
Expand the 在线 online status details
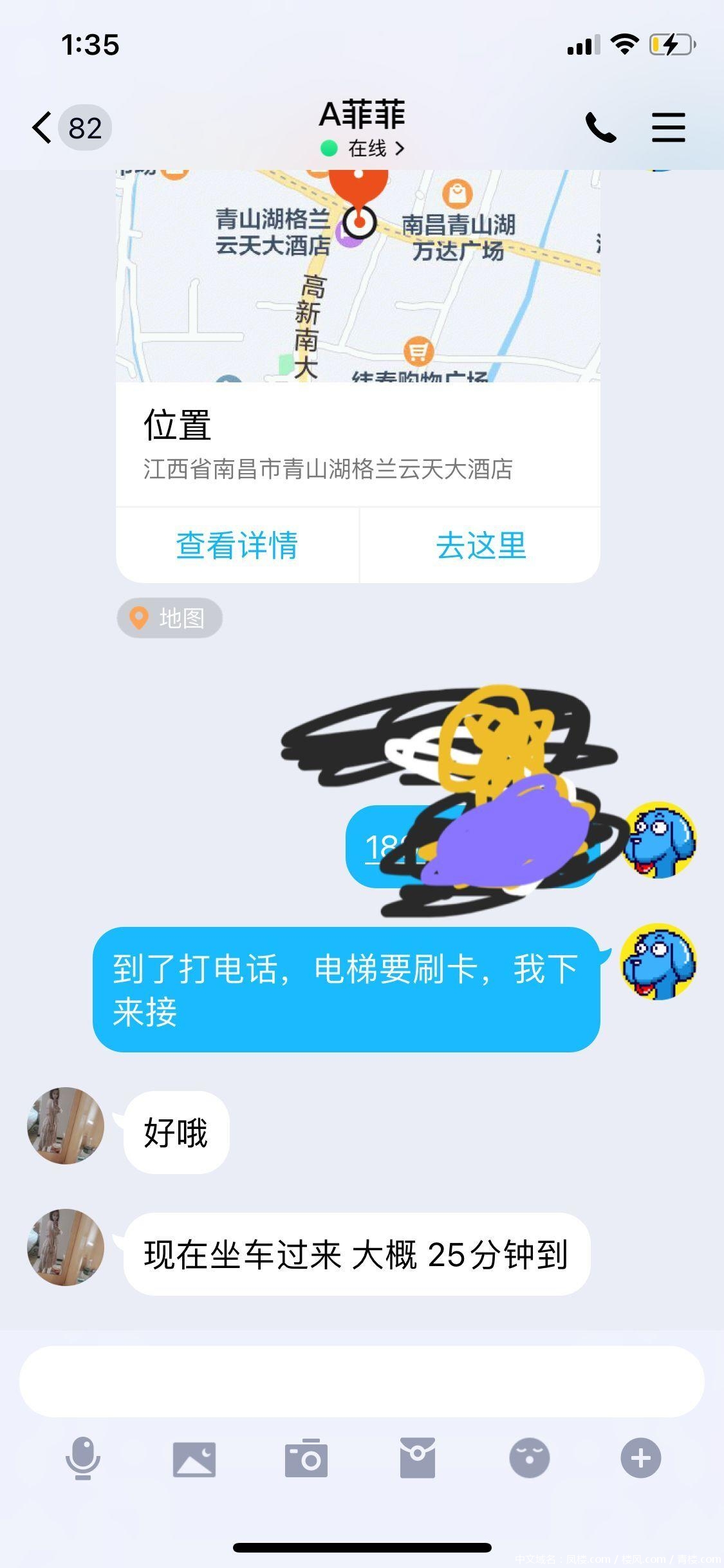coord(362,149)
